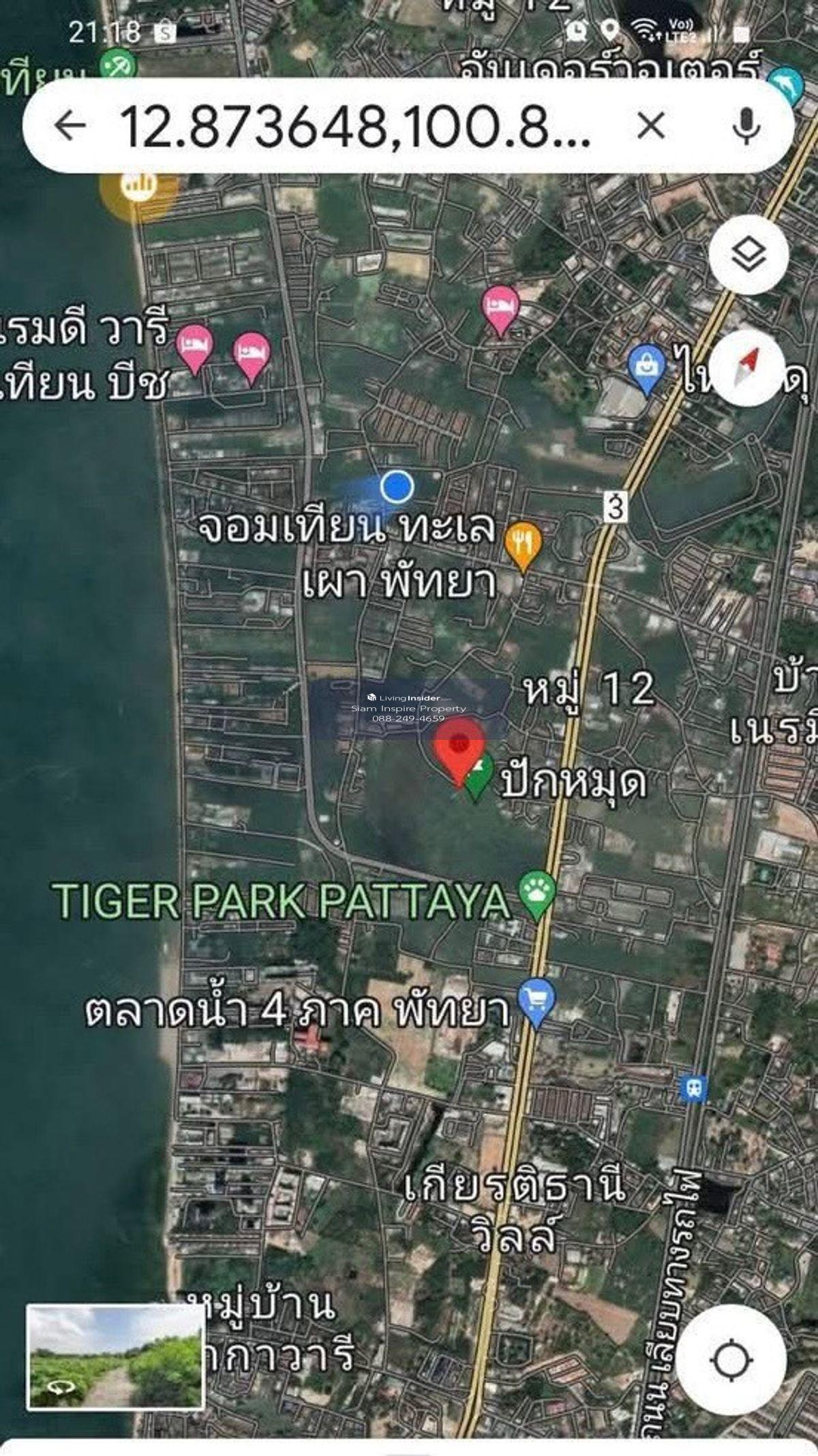Select the train station marker by the railway

pyautogui.click(x=693, y=1087)
